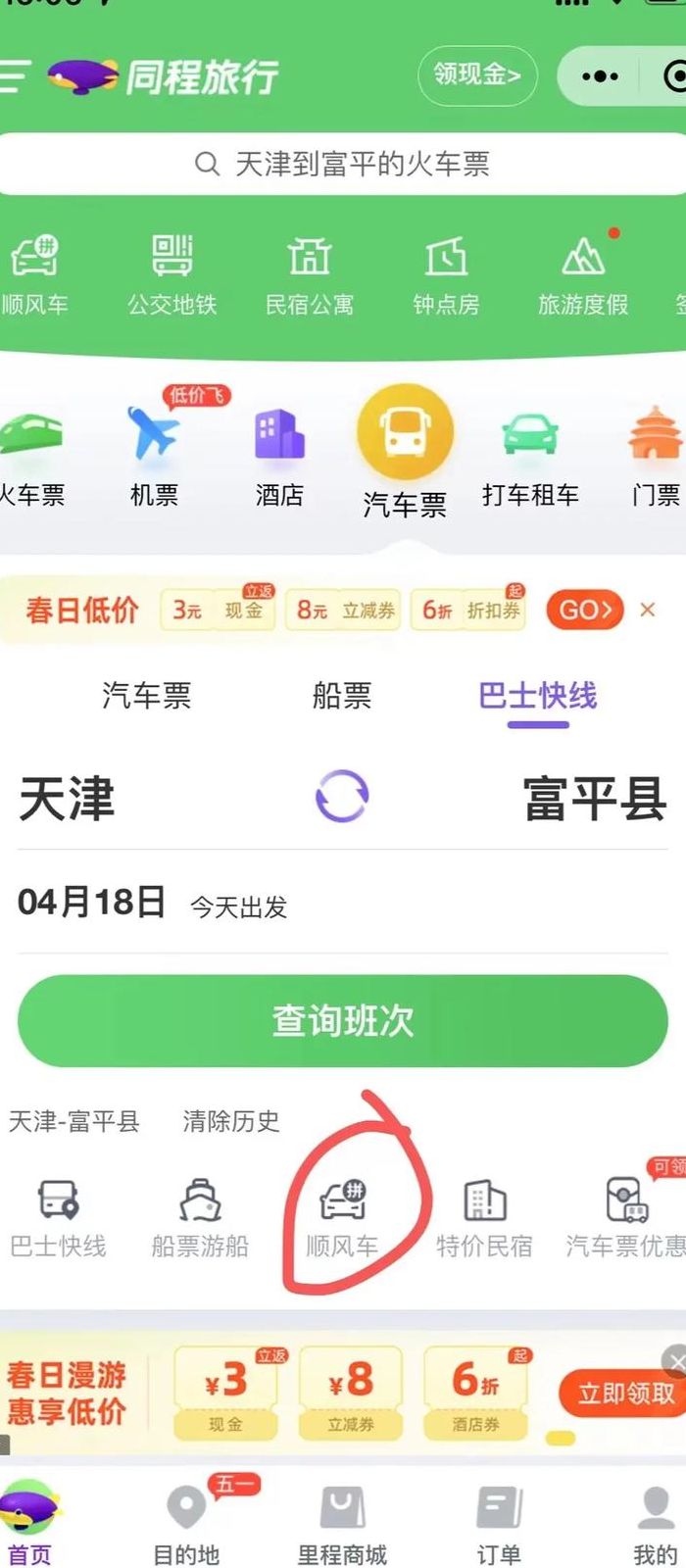Switch to the 船票 tab

[342, 696]
